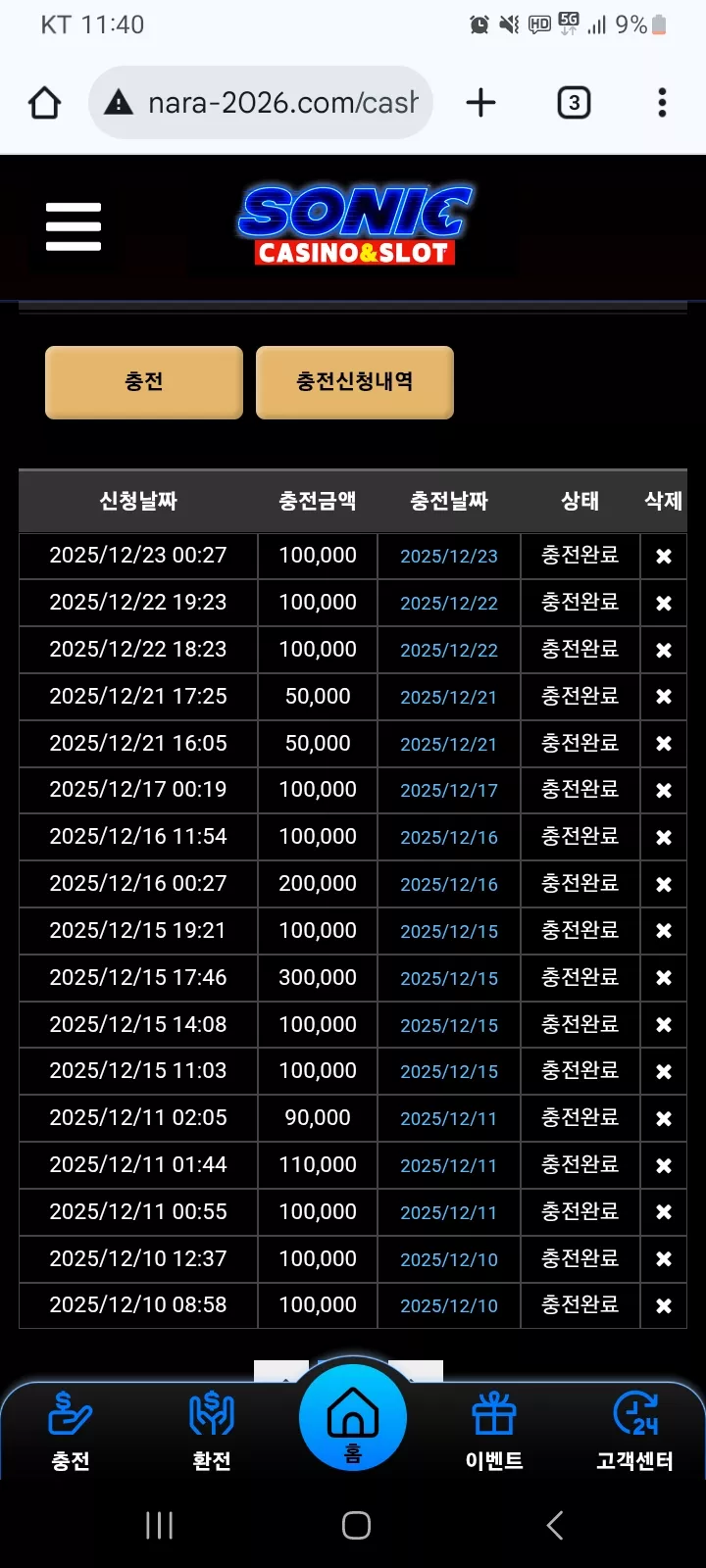The width and height of the screenshot is (706, 1568).
Task: Tap the system back button
Action: click(555, 1525)
